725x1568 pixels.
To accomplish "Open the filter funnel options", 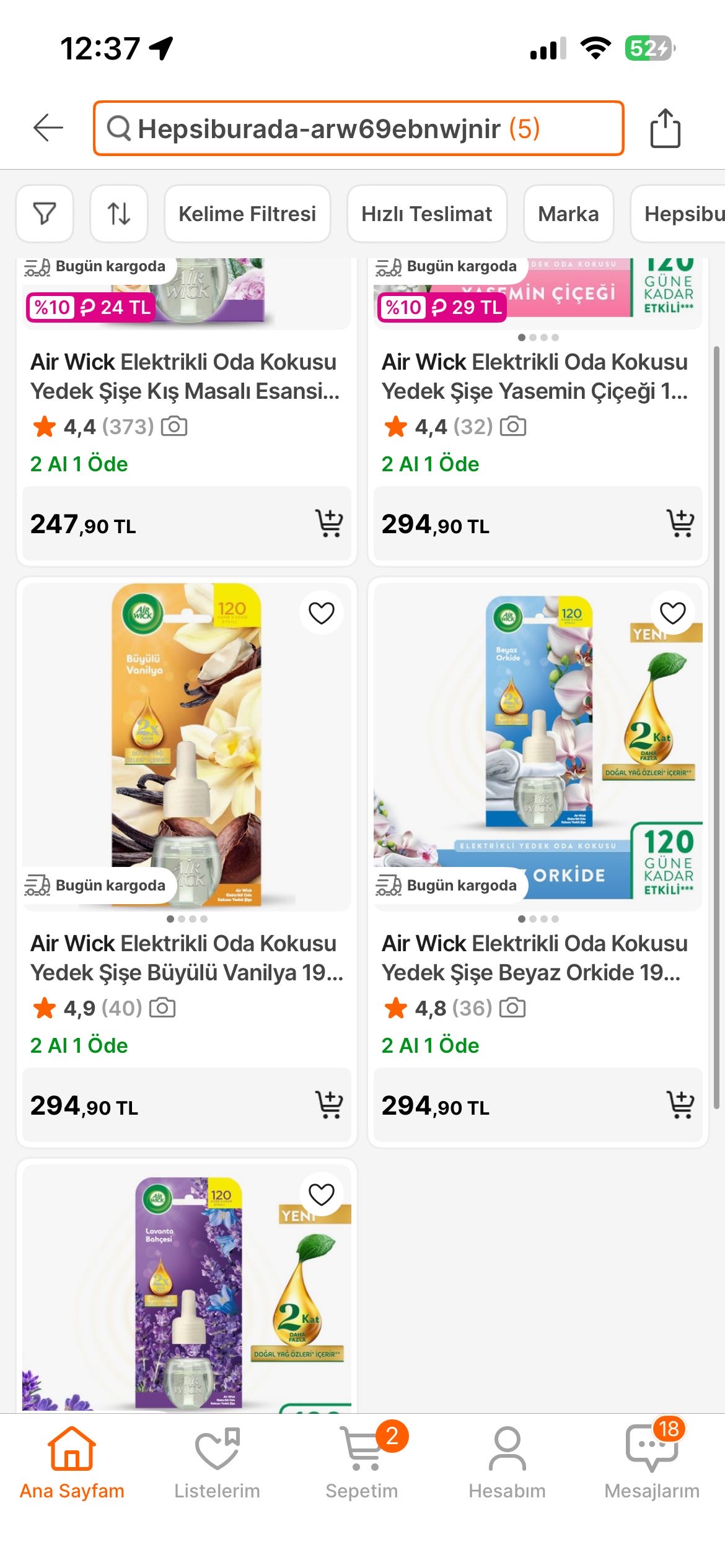I will [x=45, y=214].
